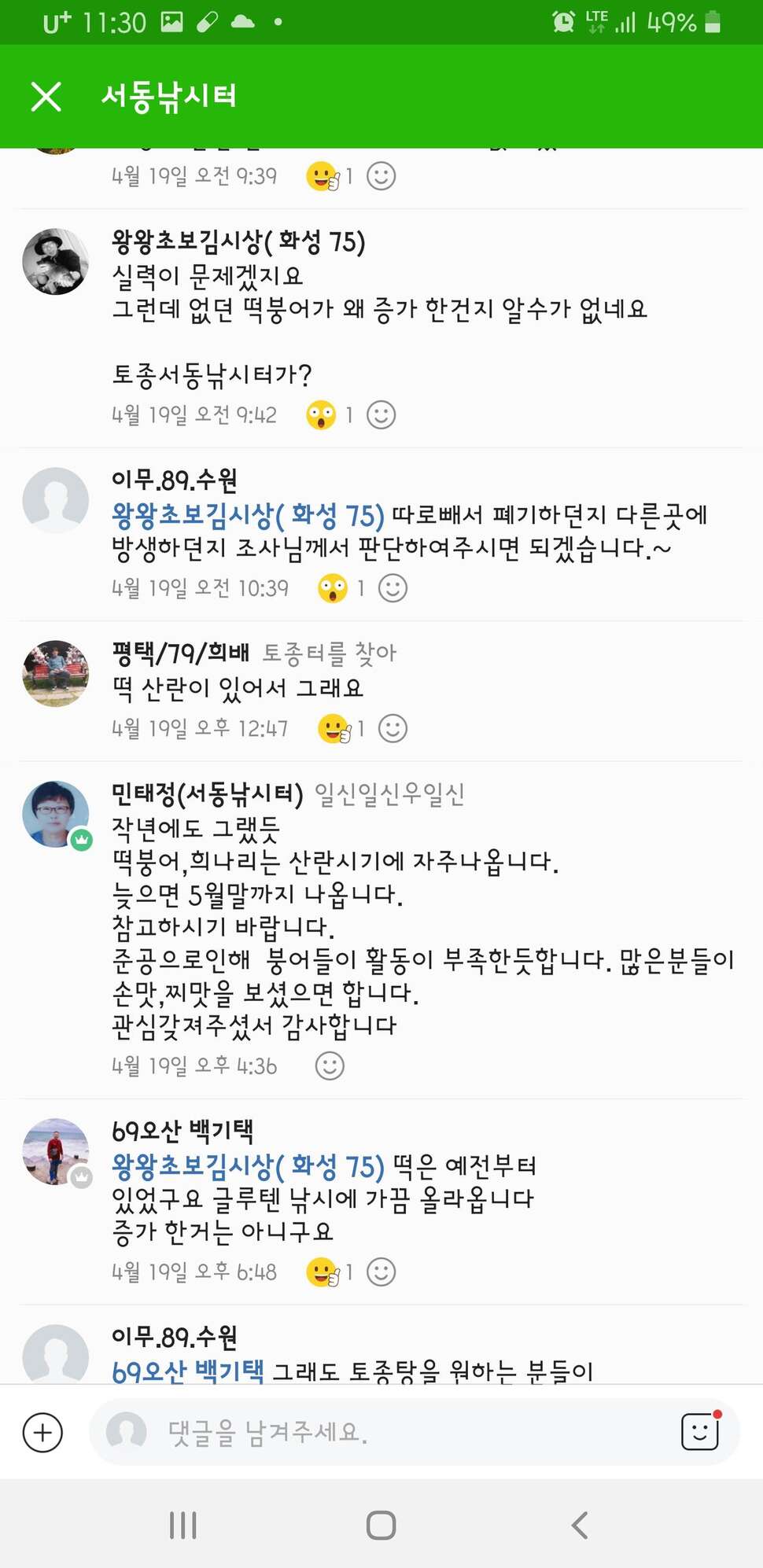Open profile photo of 평택/79/희배

55,674
